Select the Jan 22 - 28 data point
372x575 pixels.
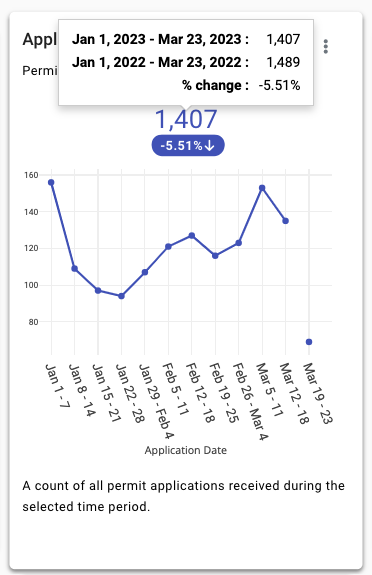tap(121, 296)
